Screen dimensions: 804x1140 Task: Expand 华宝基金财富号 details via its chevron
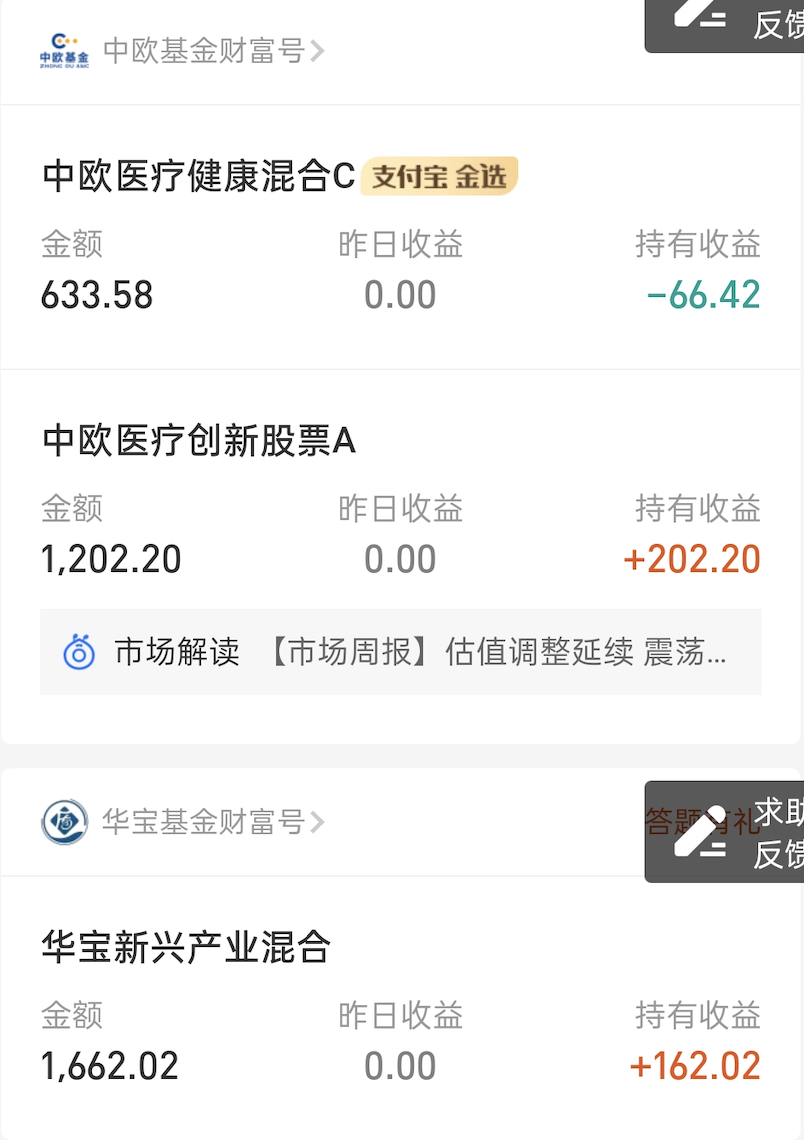[x=318, y=821]
